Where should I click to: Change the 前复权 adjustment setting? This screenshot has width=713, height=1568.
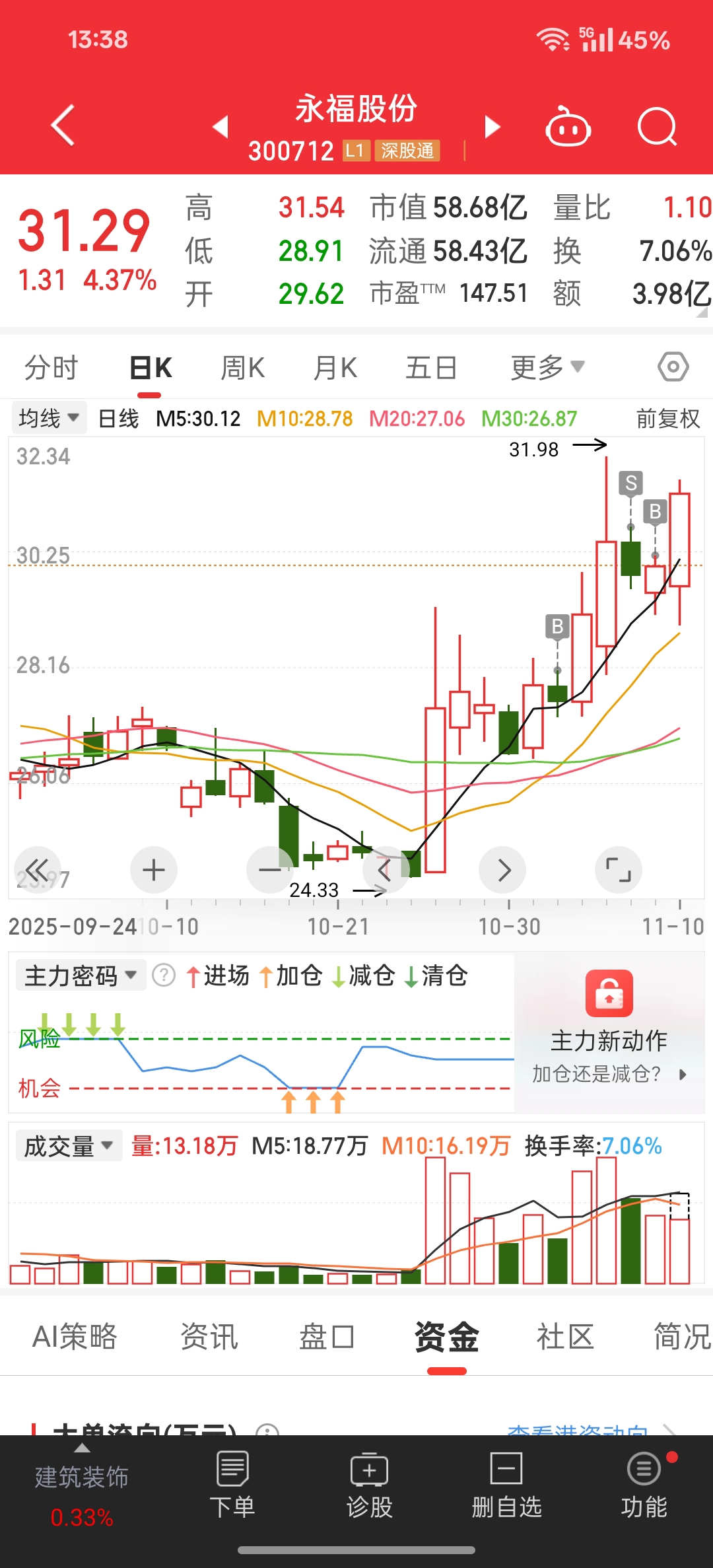667,418
